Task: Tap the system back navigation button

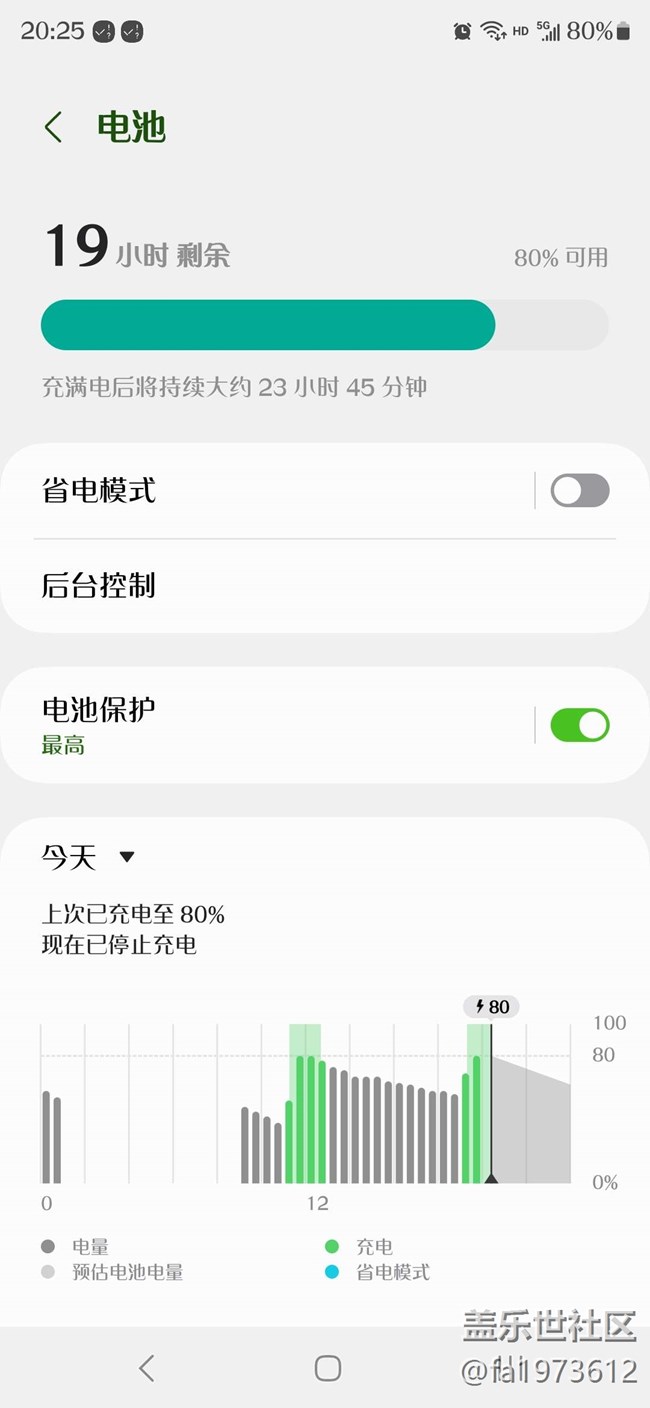Action: 147,1368
